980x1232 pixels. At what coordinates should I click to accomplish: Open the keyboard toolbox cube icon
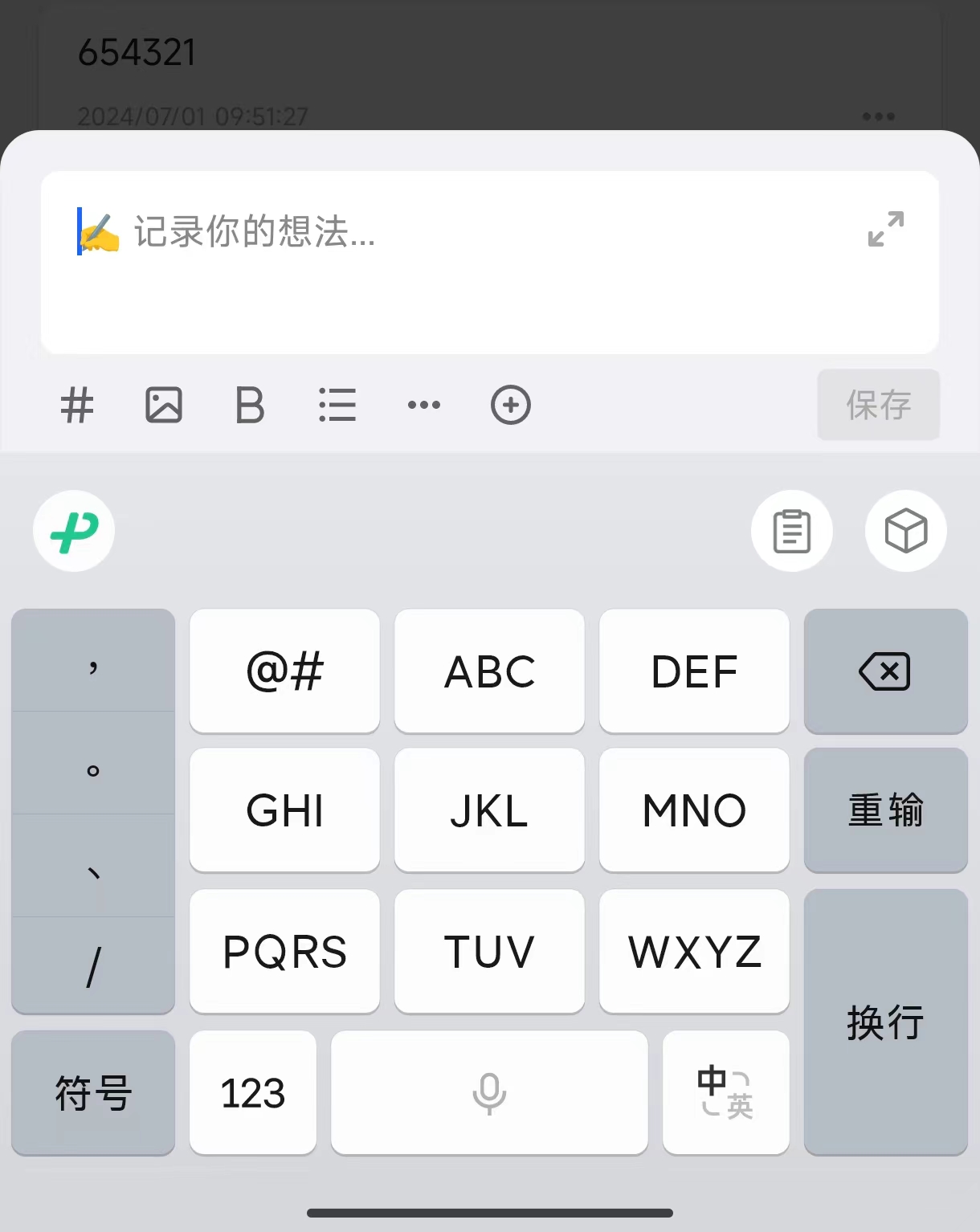click(905, 531)
